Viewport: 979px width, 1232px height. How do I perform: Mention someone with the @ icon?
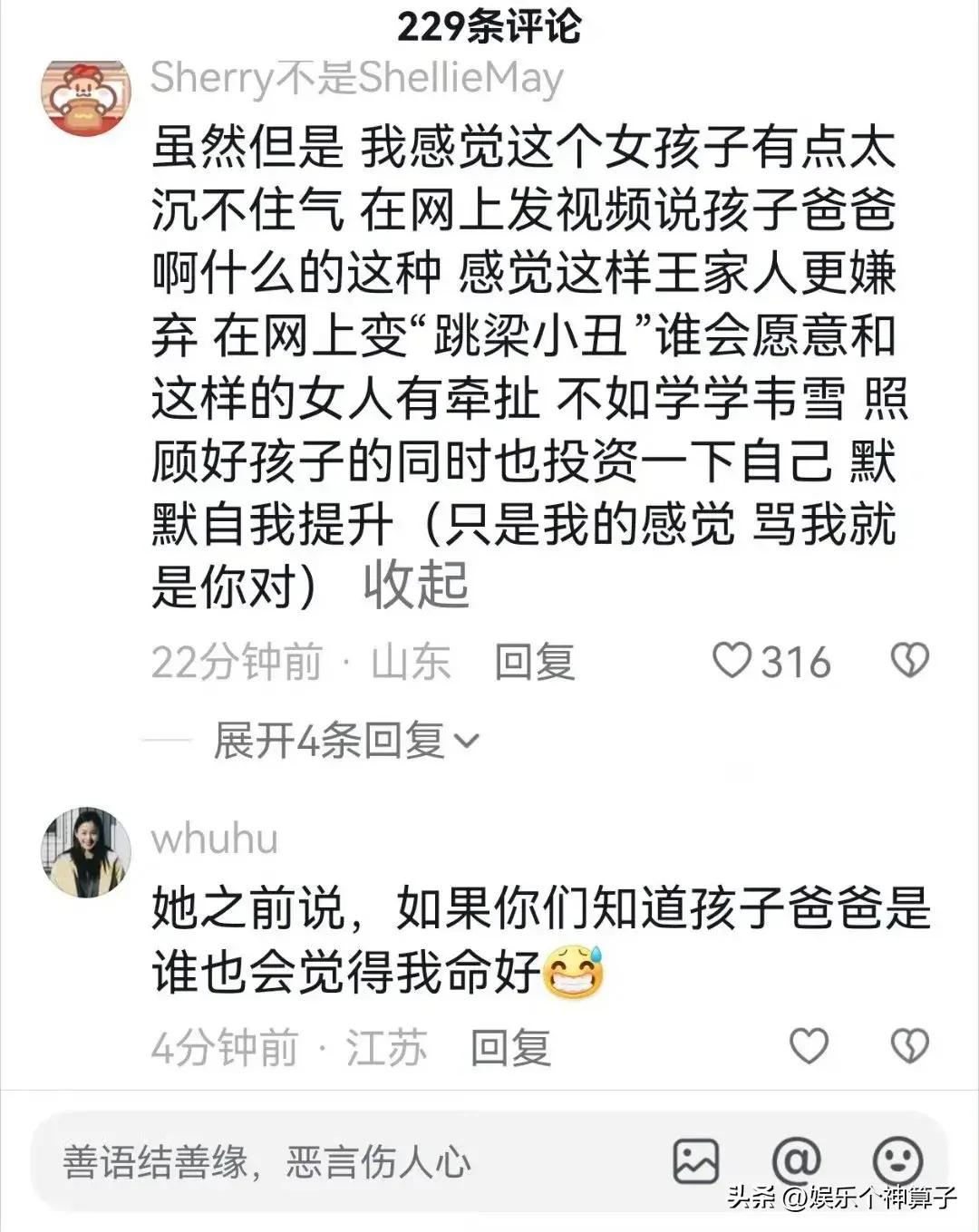pyautogui.click(x=796, y=1161)
